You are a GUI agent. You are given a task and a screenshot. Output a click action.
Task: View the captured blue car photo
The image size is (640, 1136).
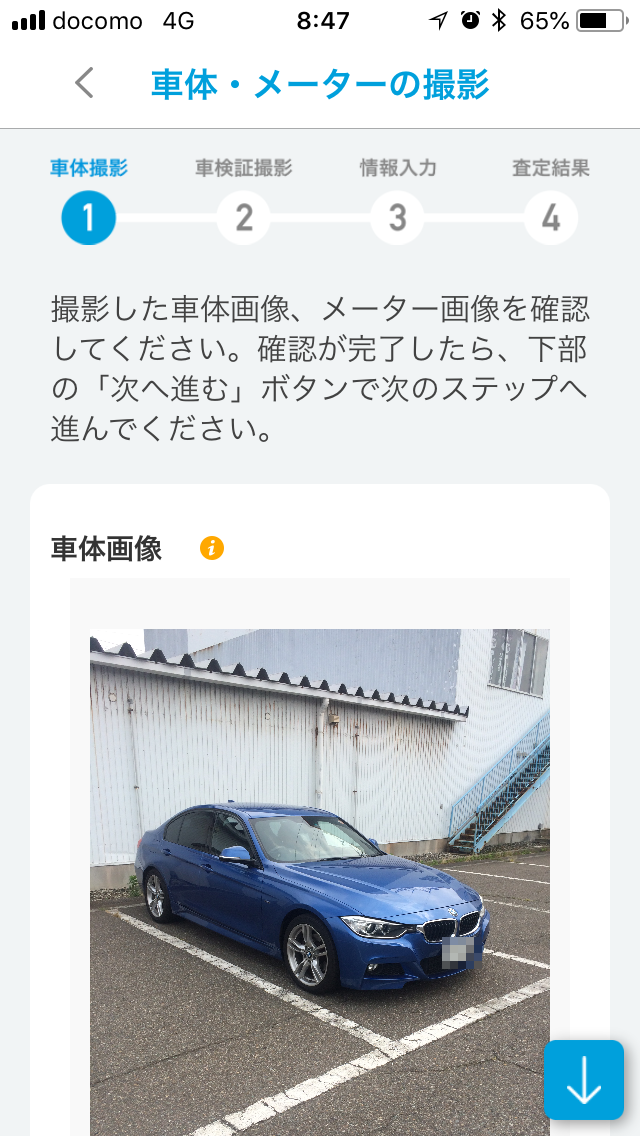coord(320,882)
